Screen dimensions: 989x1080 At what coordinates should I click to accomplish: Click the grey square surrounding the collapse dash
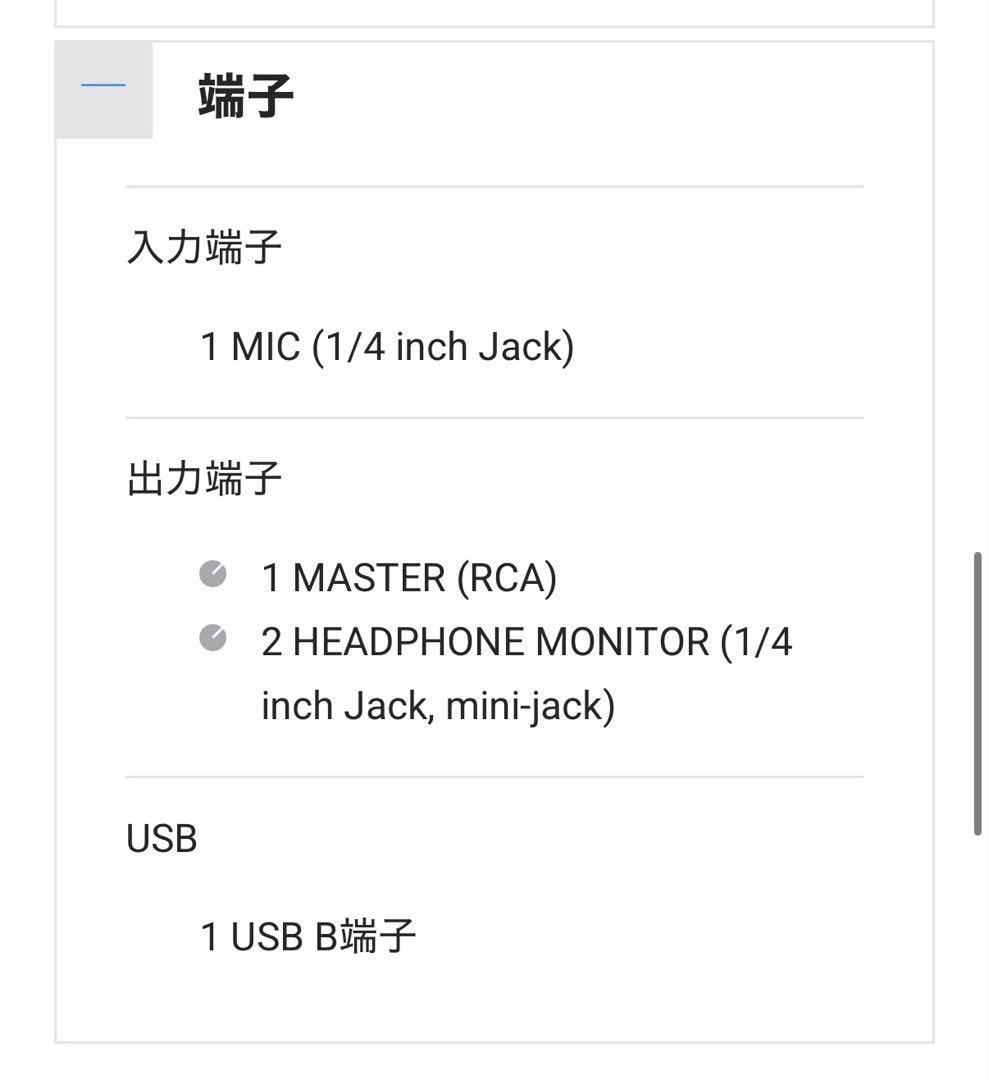click(x=103, y=87)
